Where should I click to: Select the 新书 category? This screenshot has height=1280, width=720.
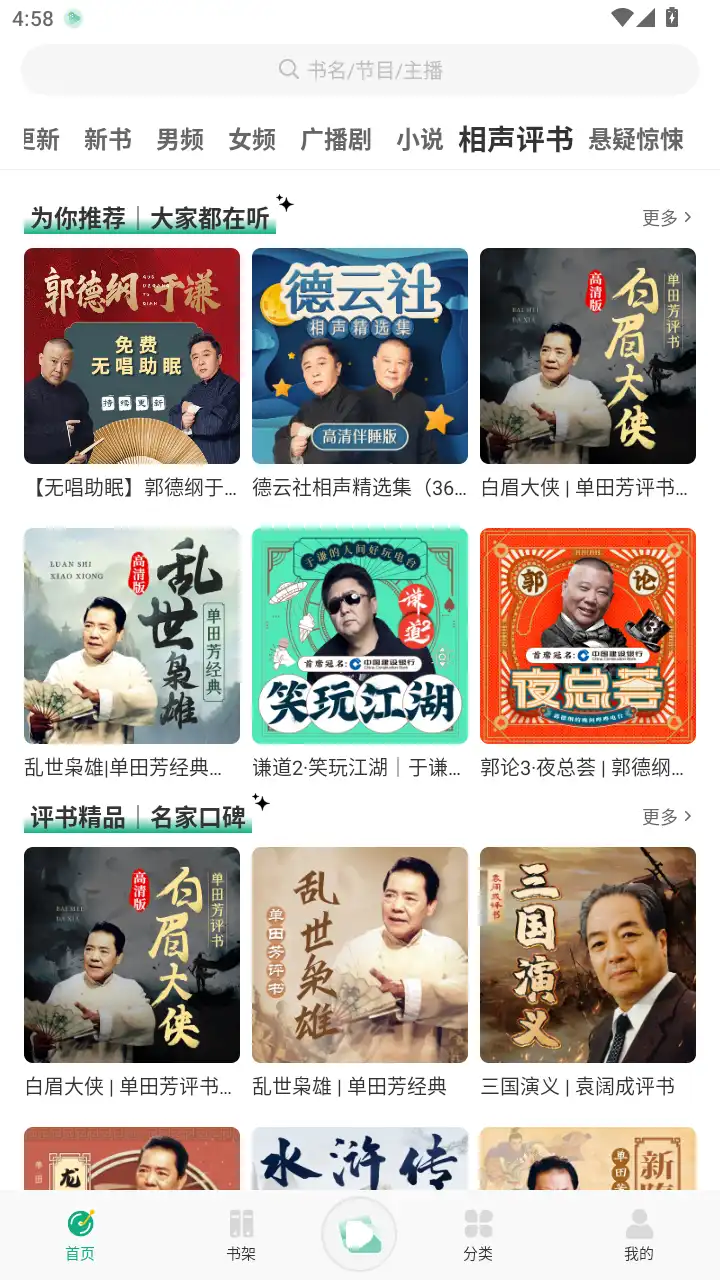107,140
